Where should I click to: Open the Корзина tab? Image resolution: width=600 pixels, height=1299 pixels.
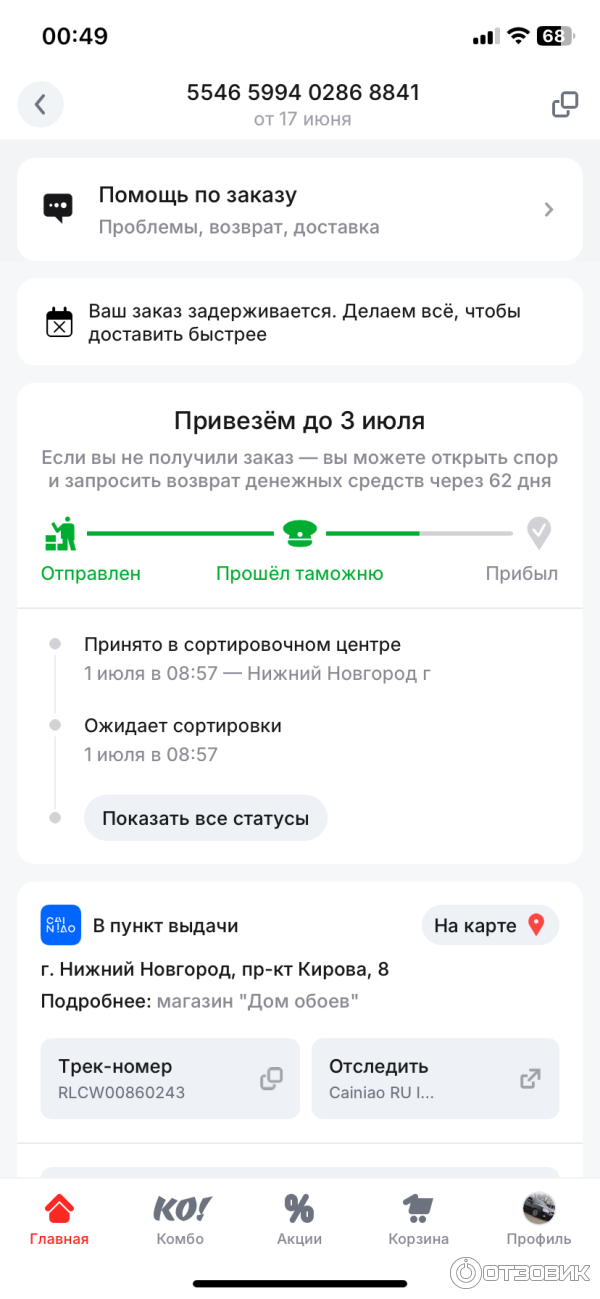419,1220
